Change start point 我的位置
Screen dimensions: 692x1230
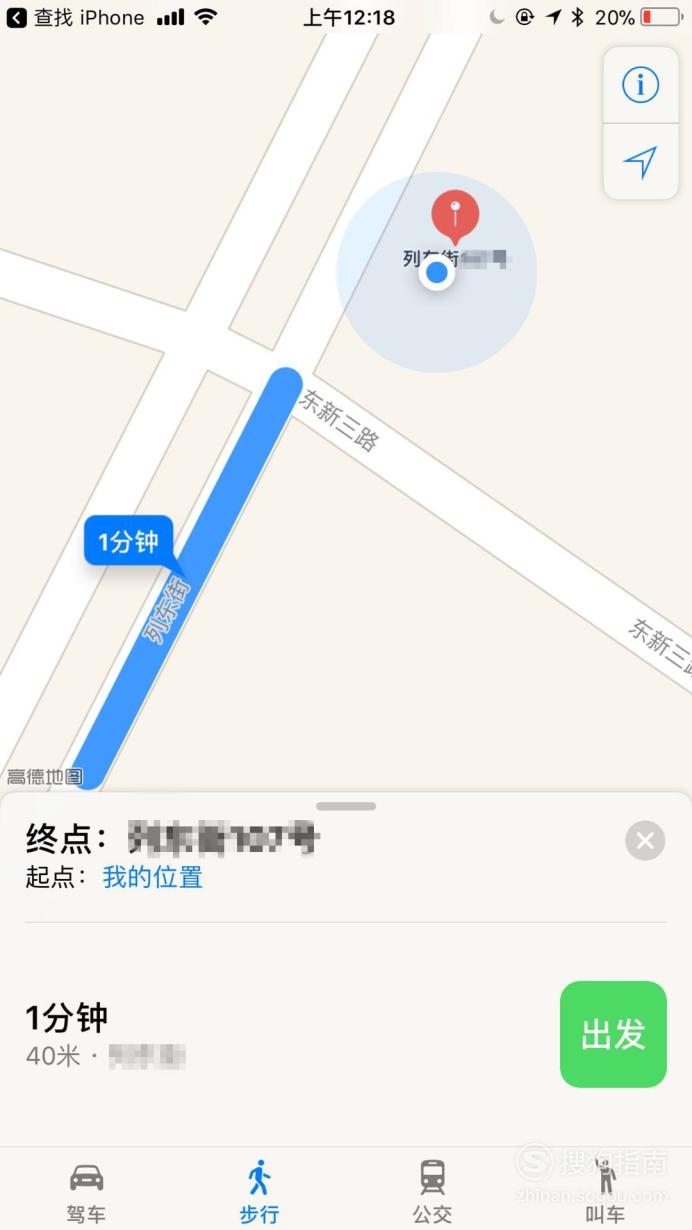pos(152,878)
